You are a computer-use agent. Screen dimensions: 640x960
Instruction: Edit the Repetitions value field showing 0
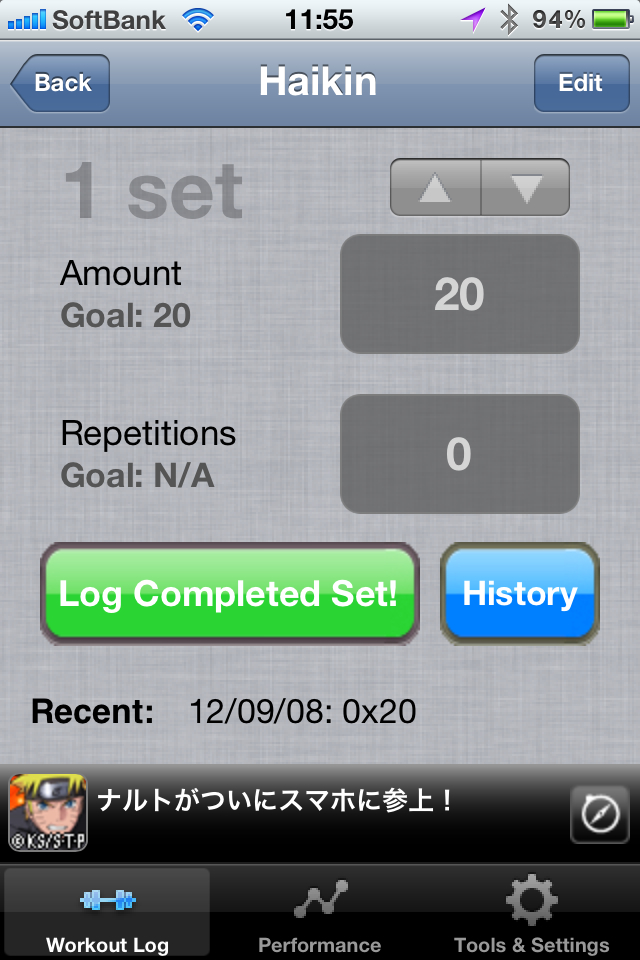pos(460,454)
